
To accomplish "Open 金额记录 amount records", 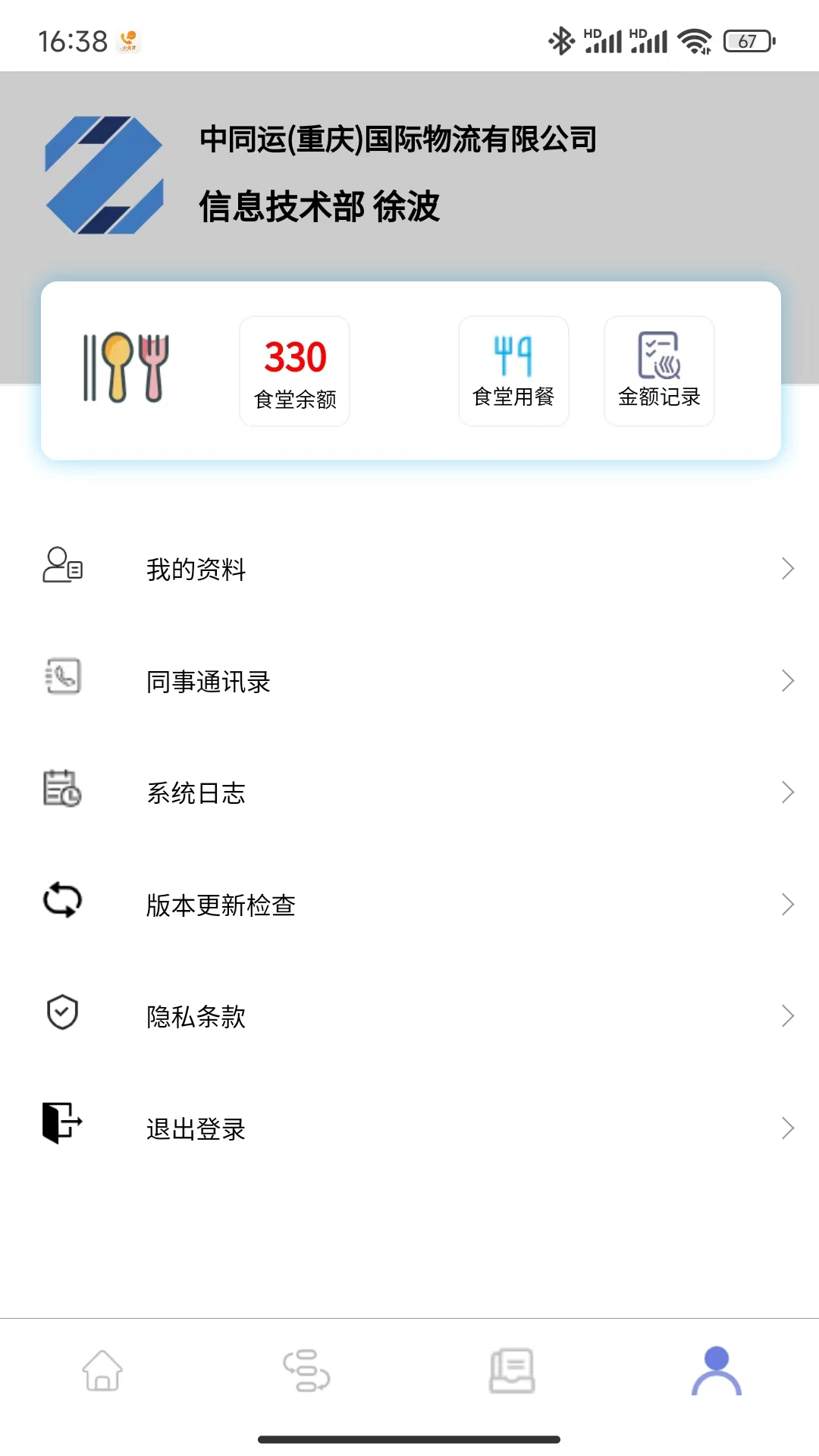I will point(658,371).
